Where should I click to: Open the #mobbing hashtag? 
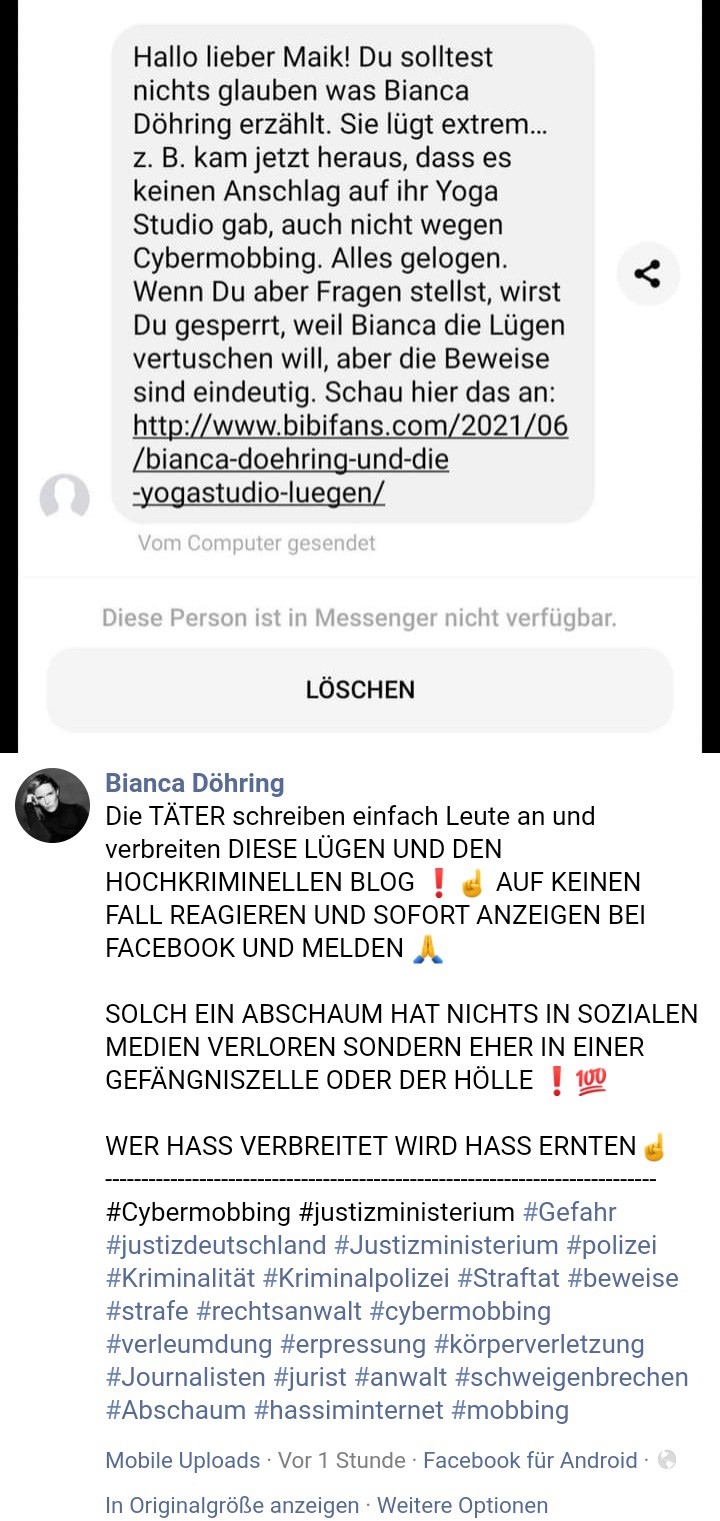510,1410
